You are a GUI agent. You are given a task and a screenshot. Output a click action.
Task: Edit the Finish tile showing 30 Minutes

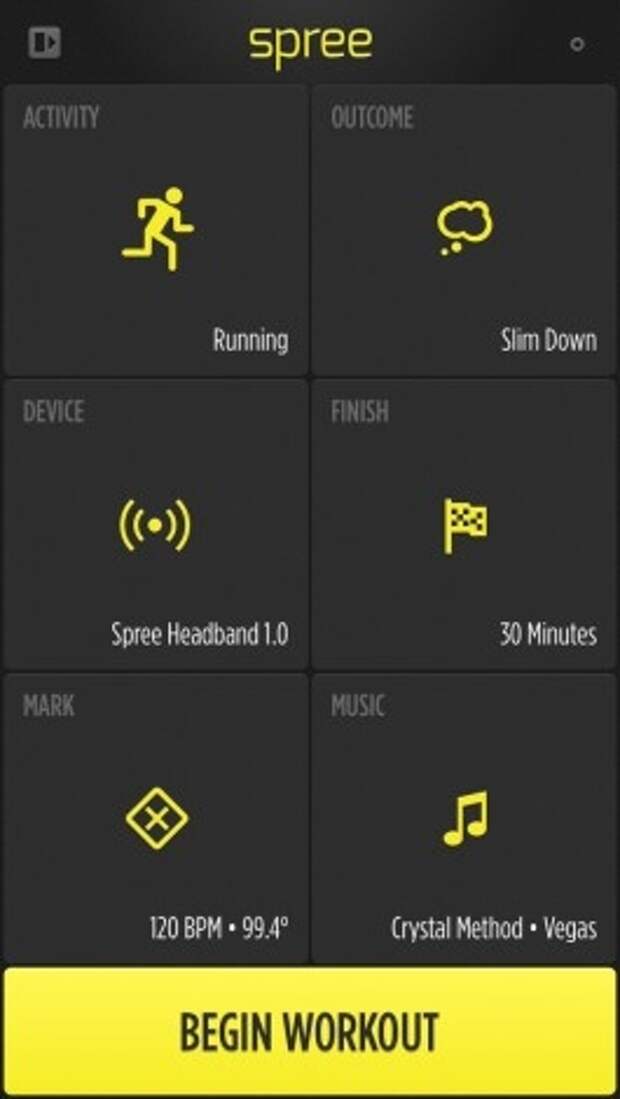pyautogui.click(x=464, y=524)
